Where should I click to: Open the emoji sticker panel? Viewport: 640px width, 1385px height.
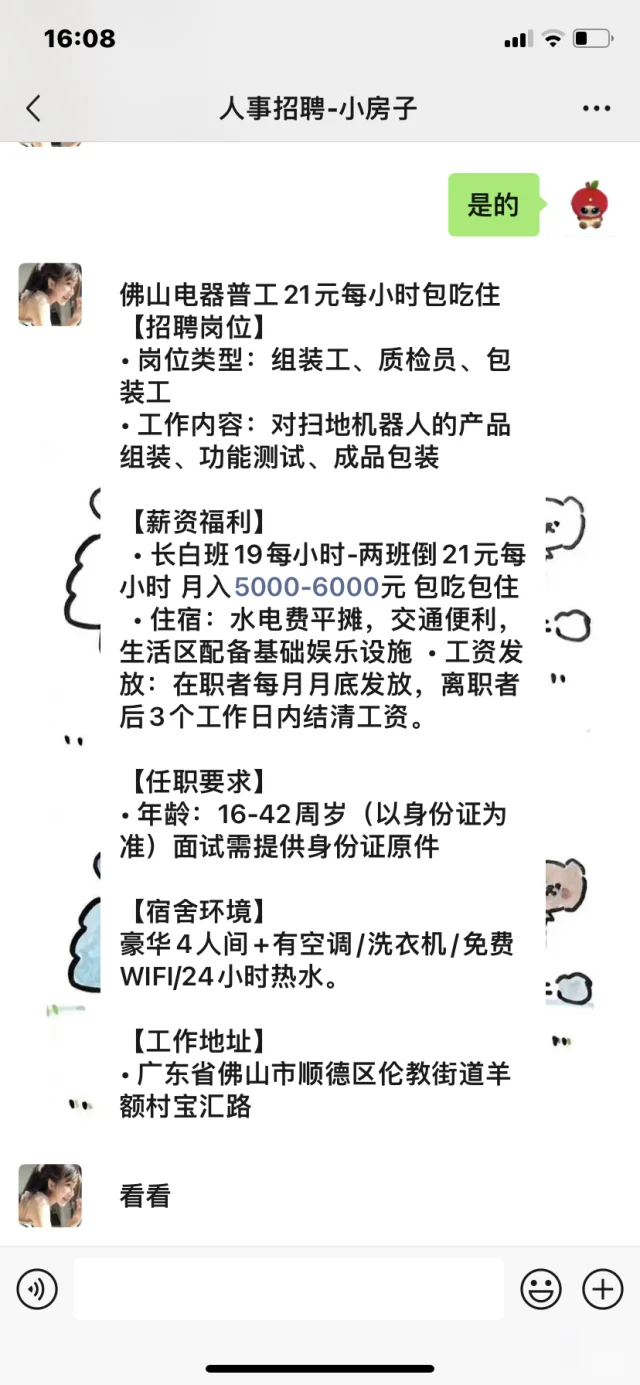[x=541, y=1289]
